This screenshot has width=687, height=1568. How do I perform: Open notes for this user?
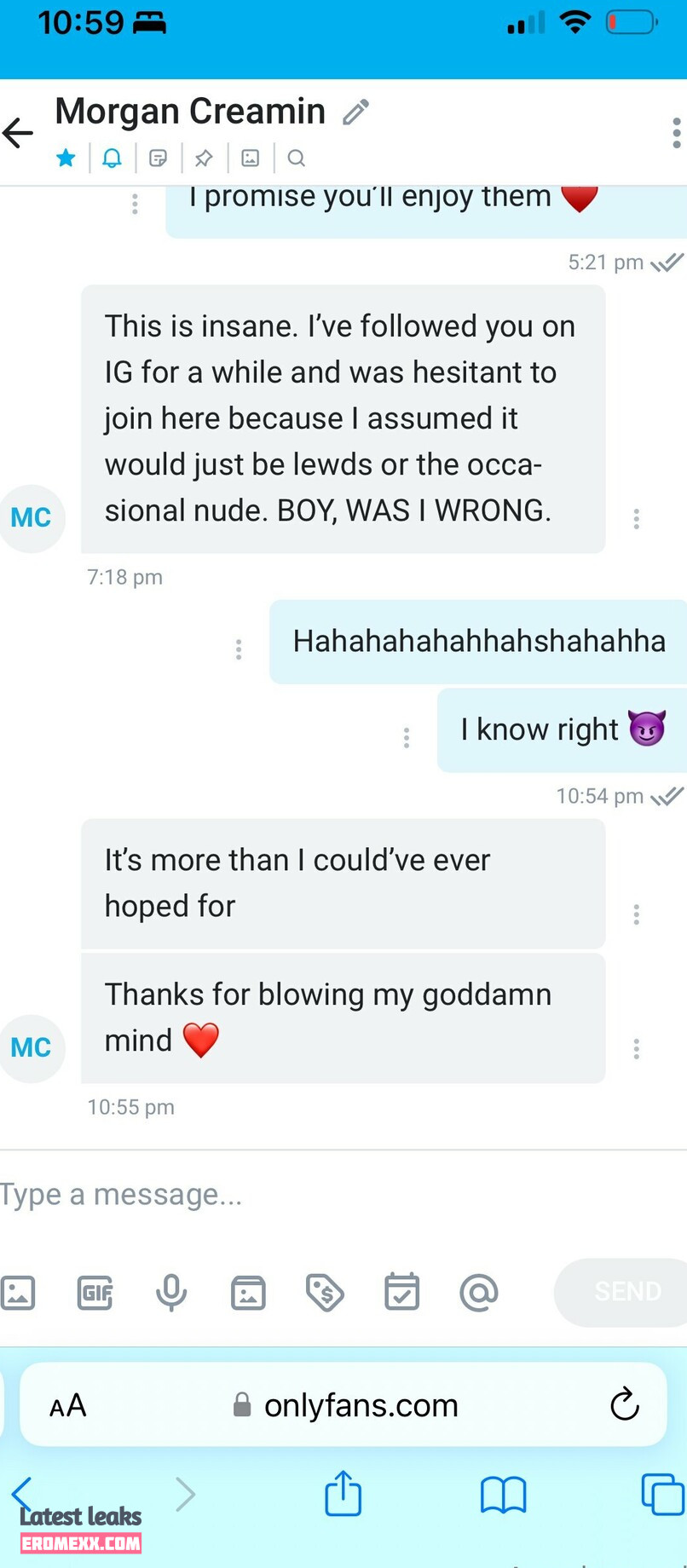click(x=158, y=158)
